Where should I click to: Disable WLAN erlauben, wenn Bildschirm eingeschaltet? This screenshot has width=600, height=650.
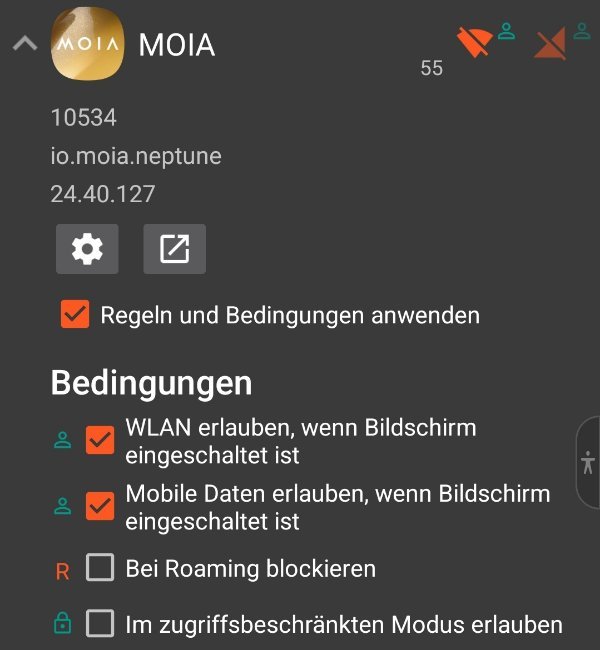coord(100,440)
